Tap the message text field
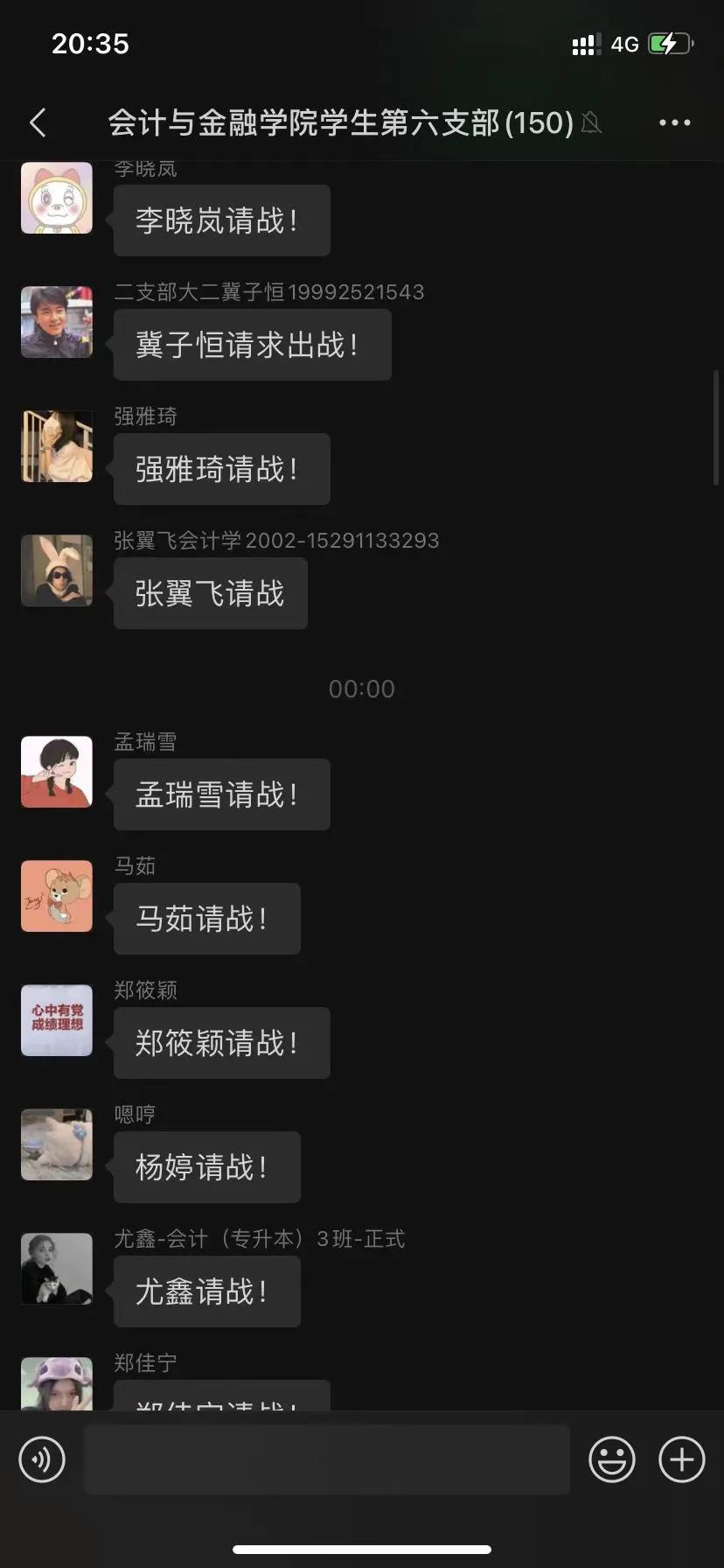The width and height of the screenshot is (724, 1568). click(x=326, y=1459)
